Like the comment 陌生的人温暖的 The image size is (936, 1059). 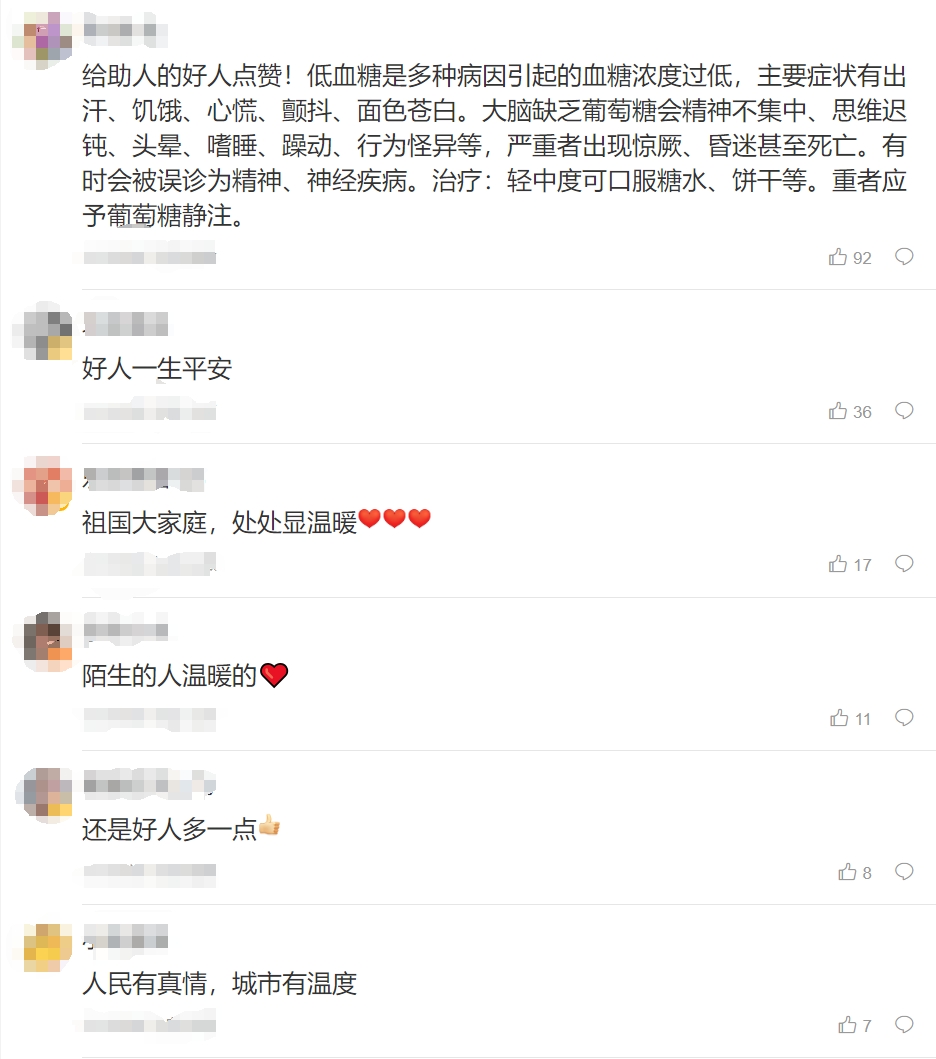839,718
